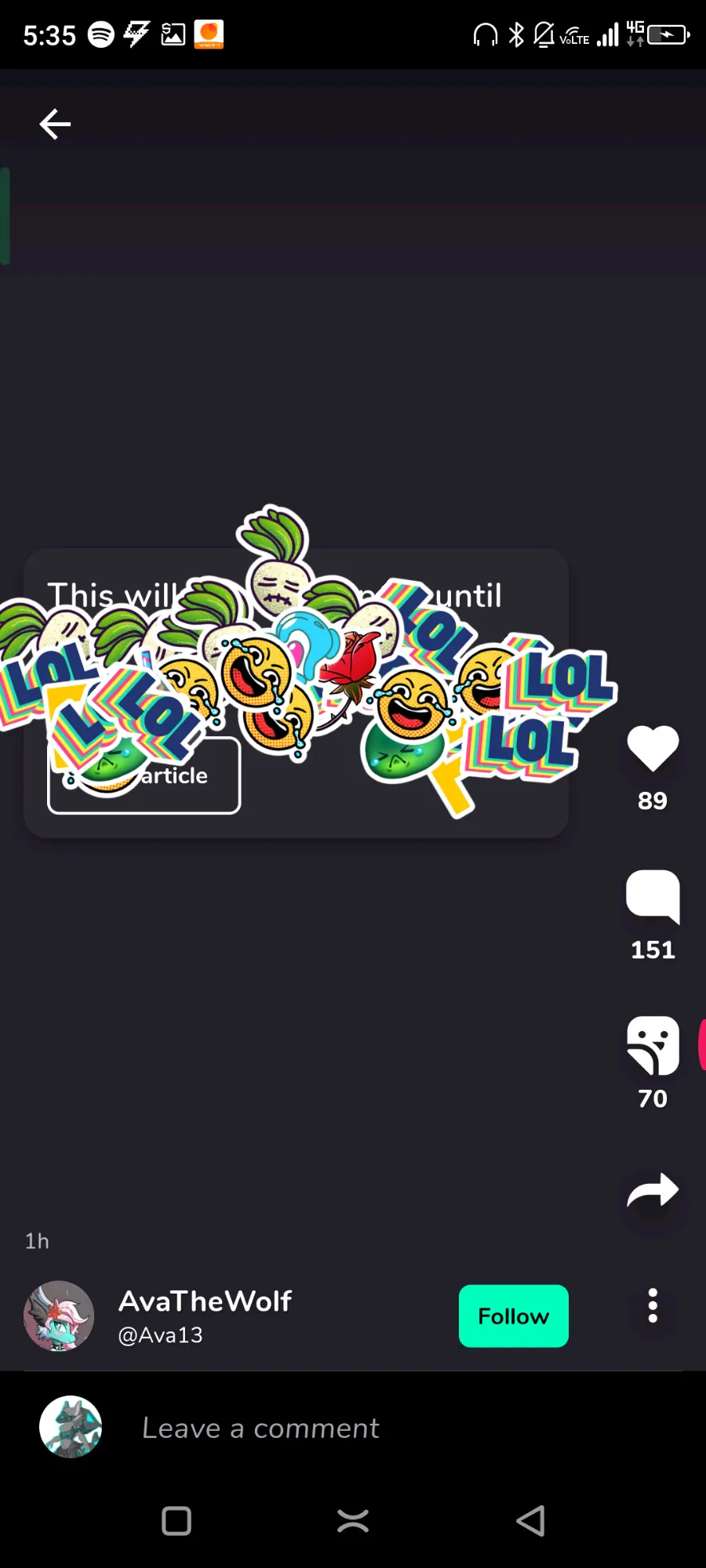The width and height of the screenshot is (706, 1568).
Task: Follow AvaTheWolf
Action: tap(514, 1316)
